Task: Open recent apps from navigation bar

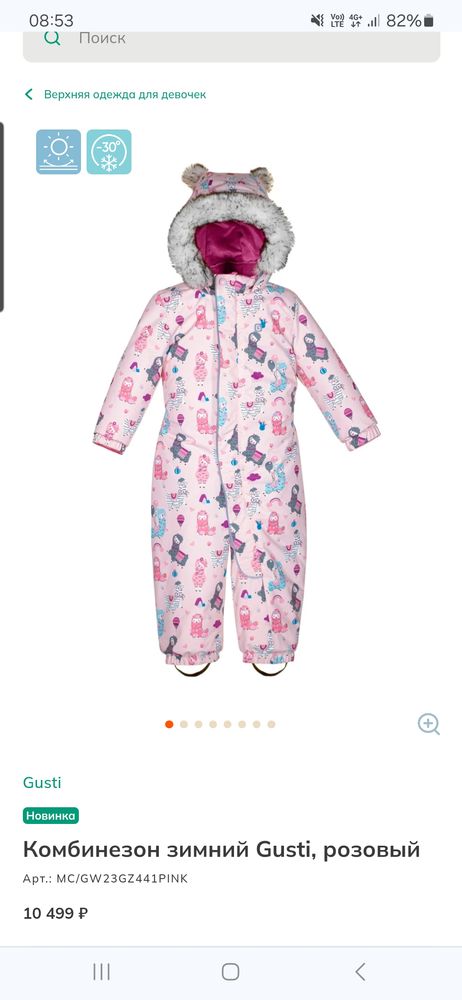Action: [101, 972]
